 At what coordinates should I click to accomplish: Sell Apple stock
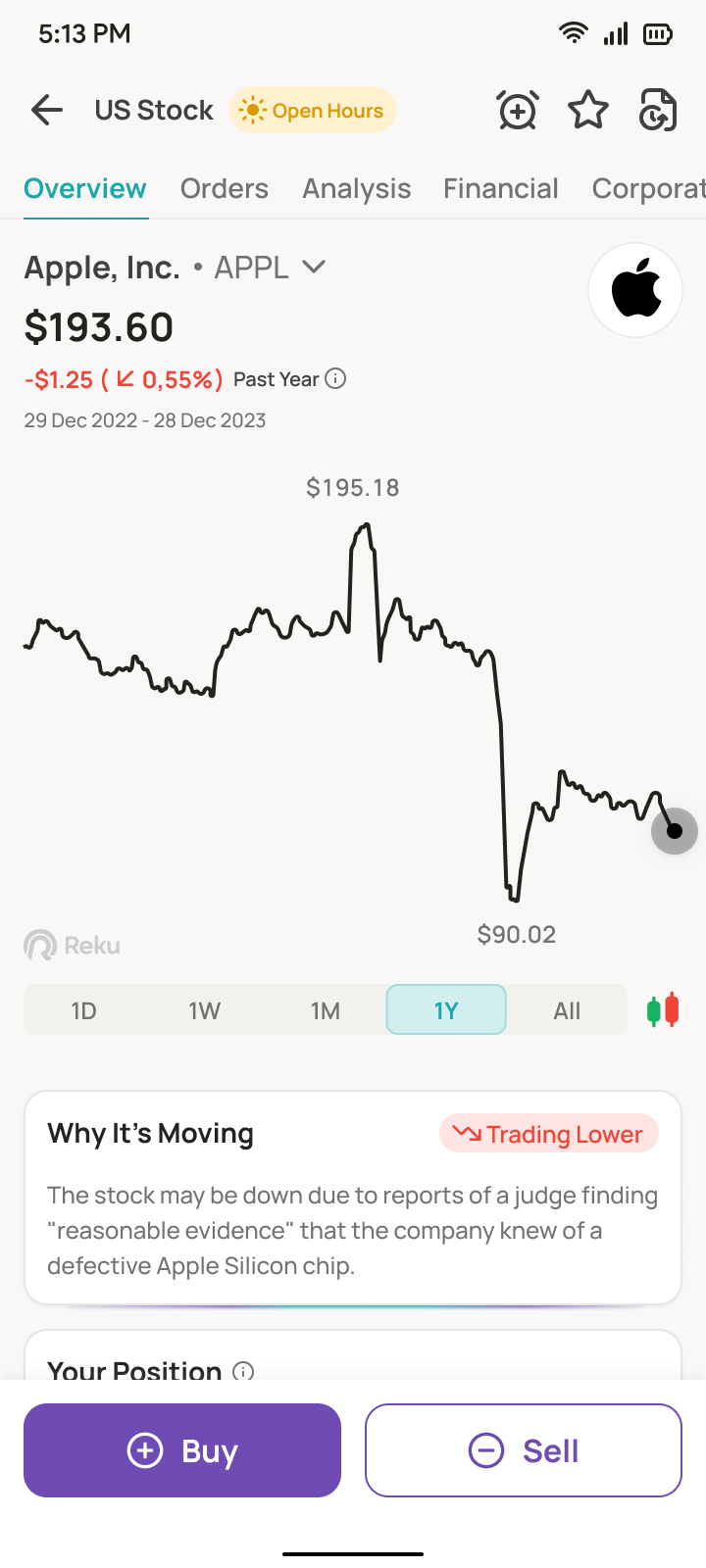(524, 1450)
